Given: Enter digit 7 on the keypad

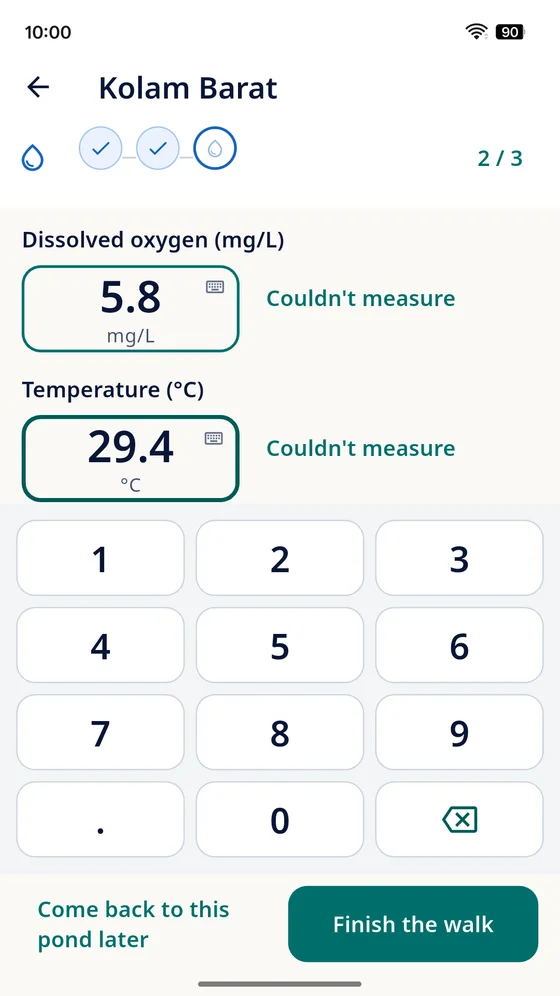Looking at the screenshot, I should click(100, 732).
